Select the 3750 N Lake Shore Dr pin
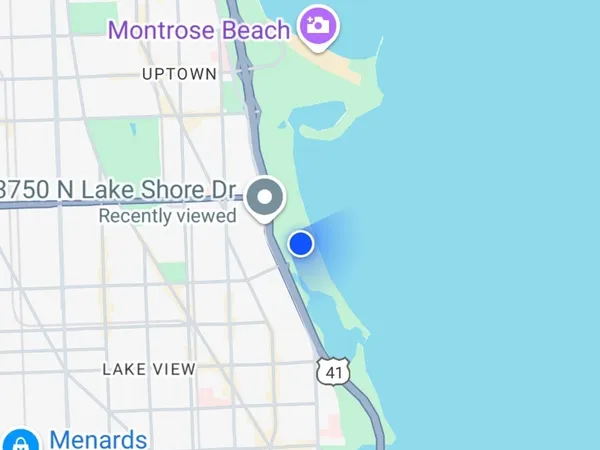600x450 pixels. (266, 196)
